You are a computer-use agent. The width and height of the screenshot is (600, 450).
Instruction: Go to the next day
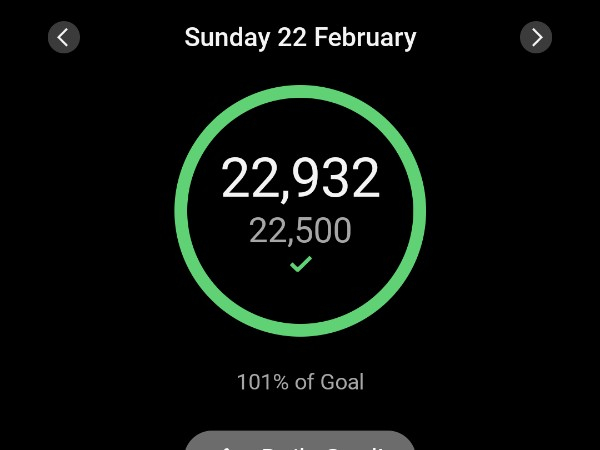(x=536, y=38)
